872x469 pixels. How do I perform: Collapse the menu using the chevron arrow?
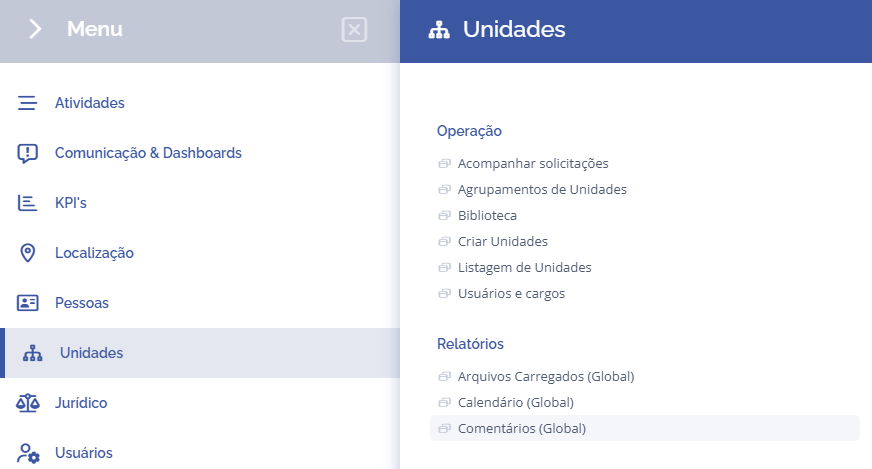35,30
